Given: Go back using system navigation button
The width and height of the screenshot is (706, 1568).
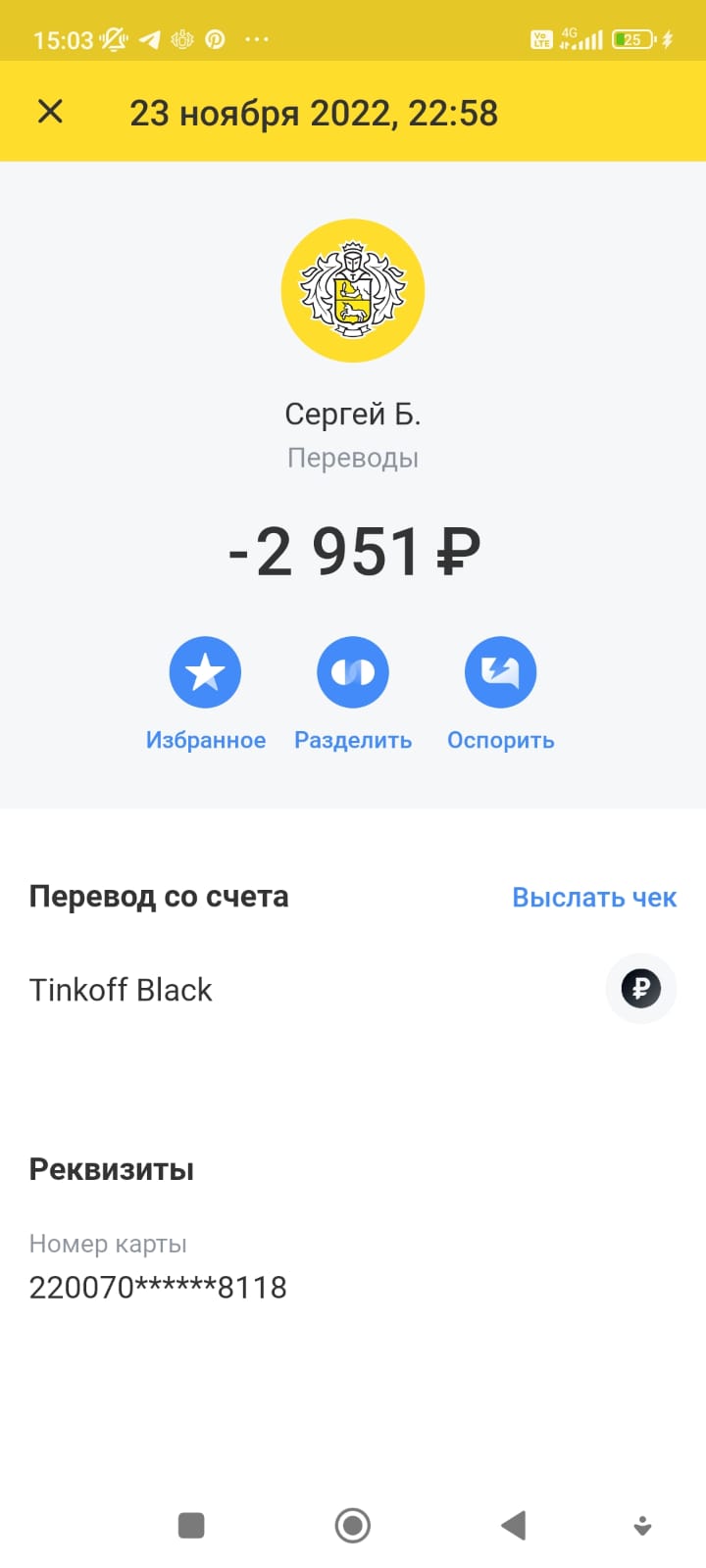Looking at the screenshot, I should 514,1525.
